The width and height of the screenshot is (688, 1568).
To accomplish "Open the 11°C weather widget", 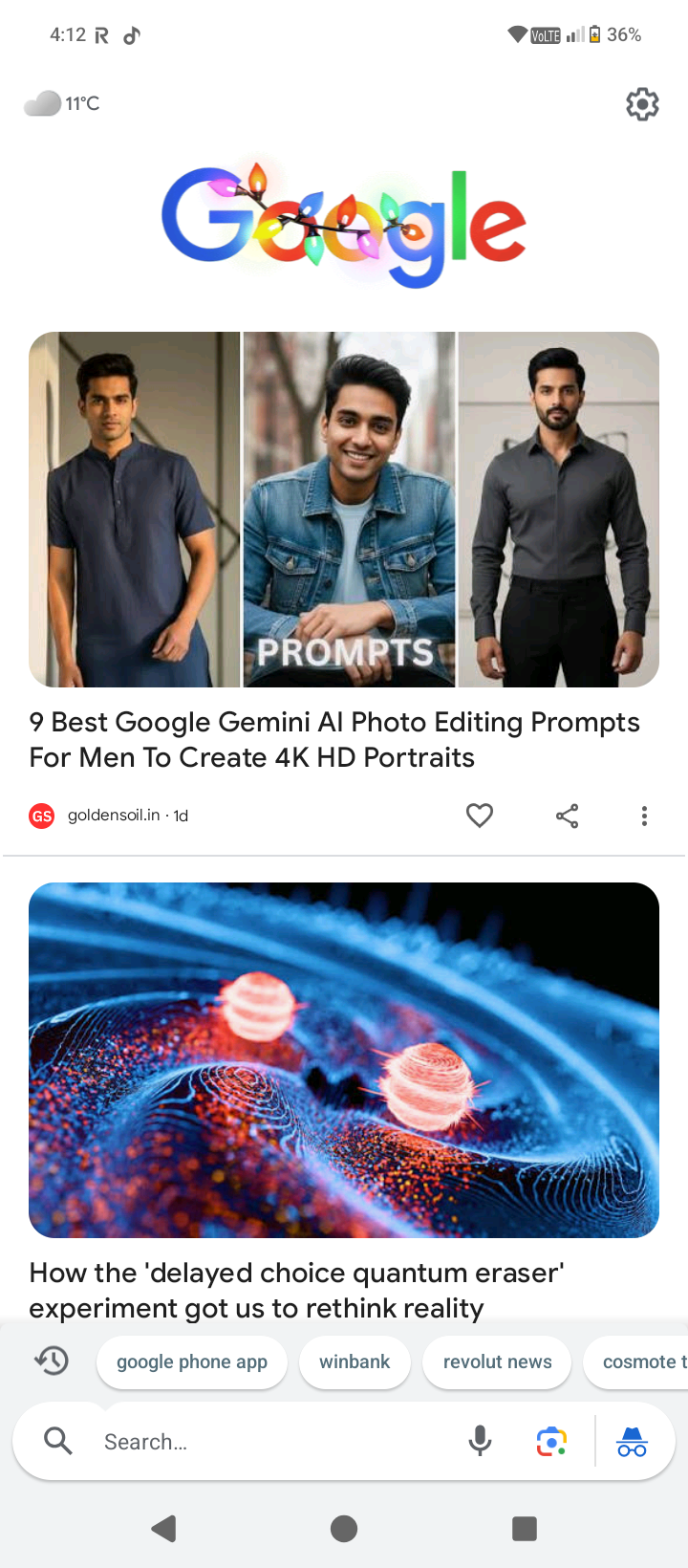I will pyautogui.click(x=63, y=103).
